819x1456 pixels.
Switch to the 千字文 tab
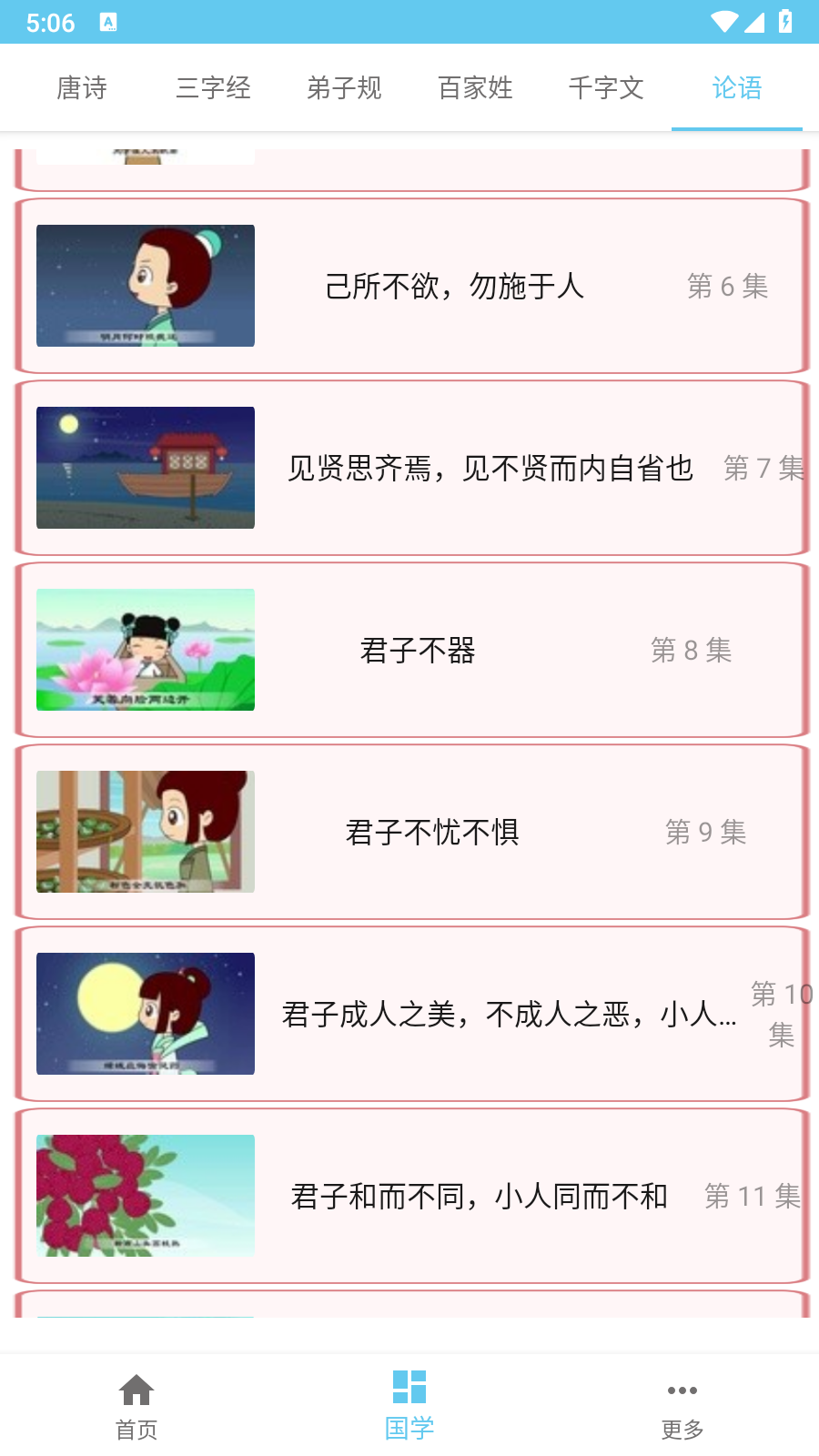(x=606, y=88)
